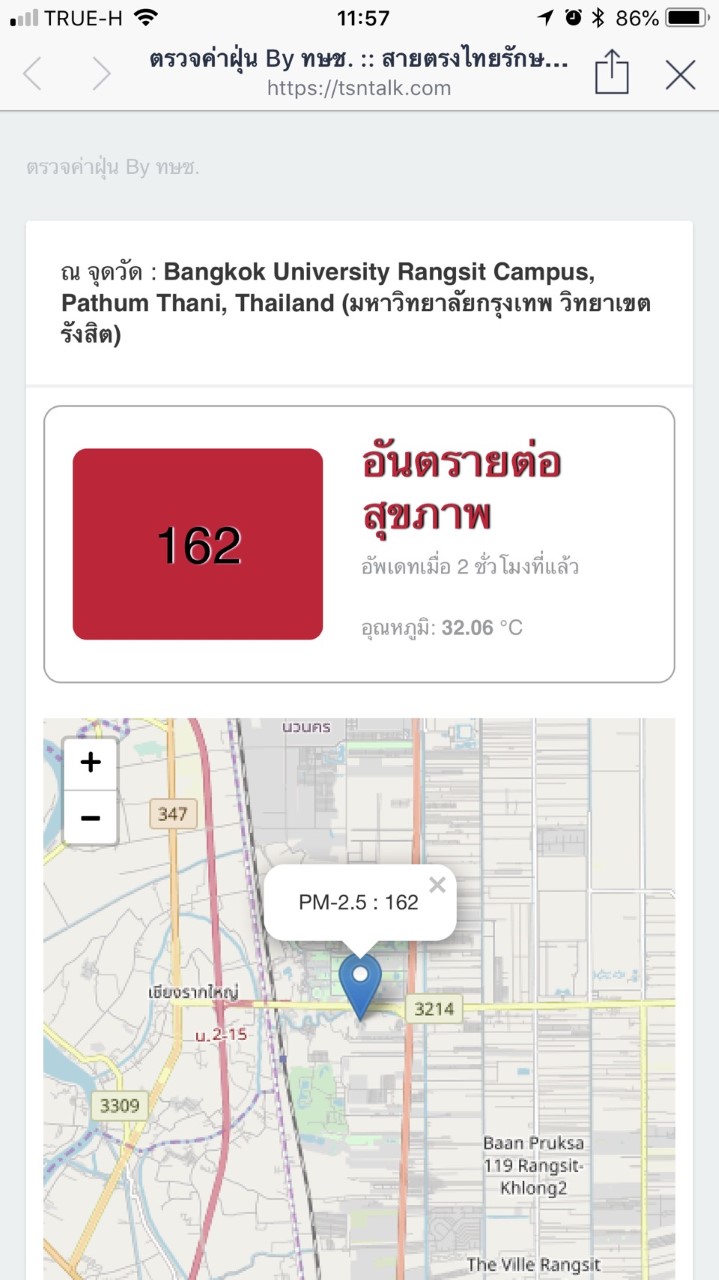719x1280 pixels.
Task: Go forward to the next web page
Action: point(101,74)
